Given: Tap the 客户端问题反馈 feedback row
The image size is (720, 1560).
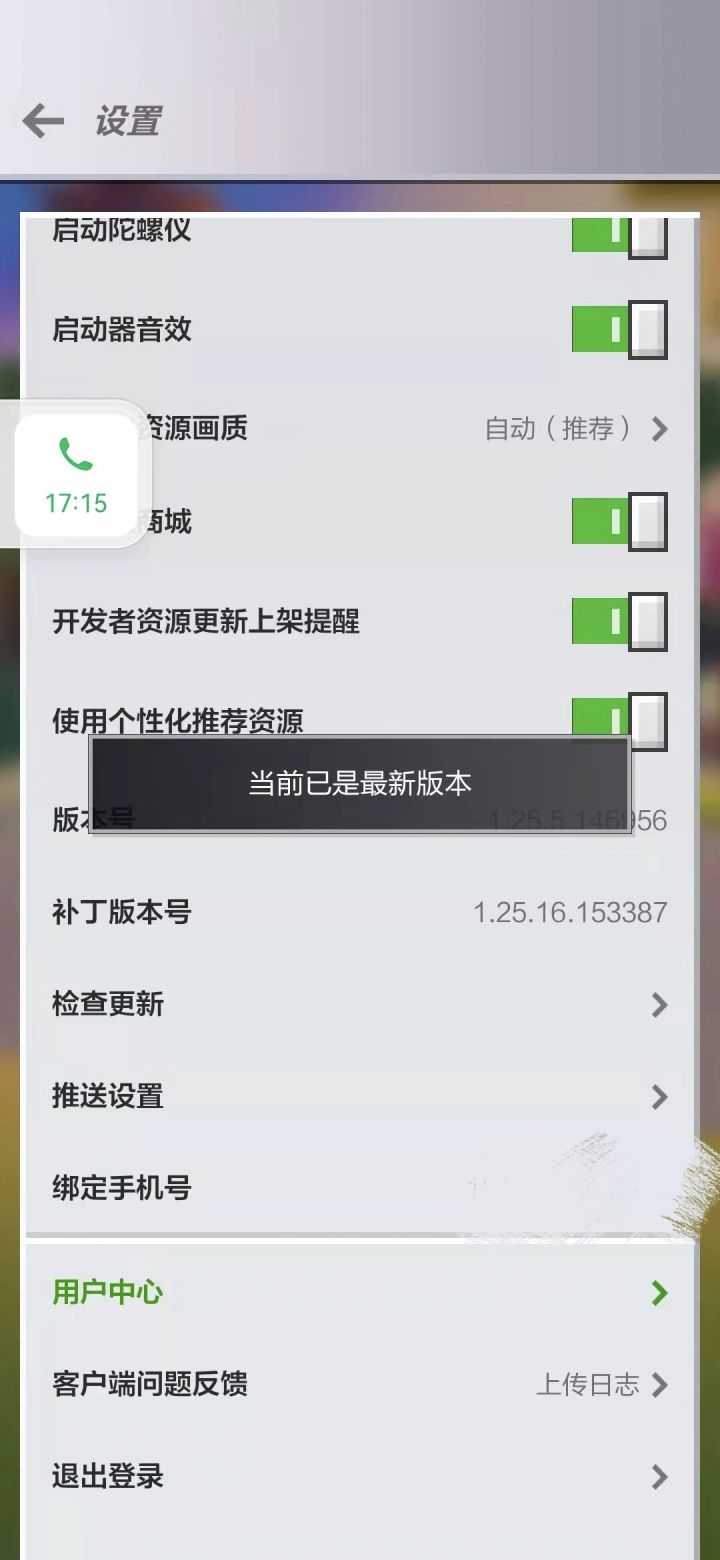Looking at the screenshot, I should (x=150, y=1385).
